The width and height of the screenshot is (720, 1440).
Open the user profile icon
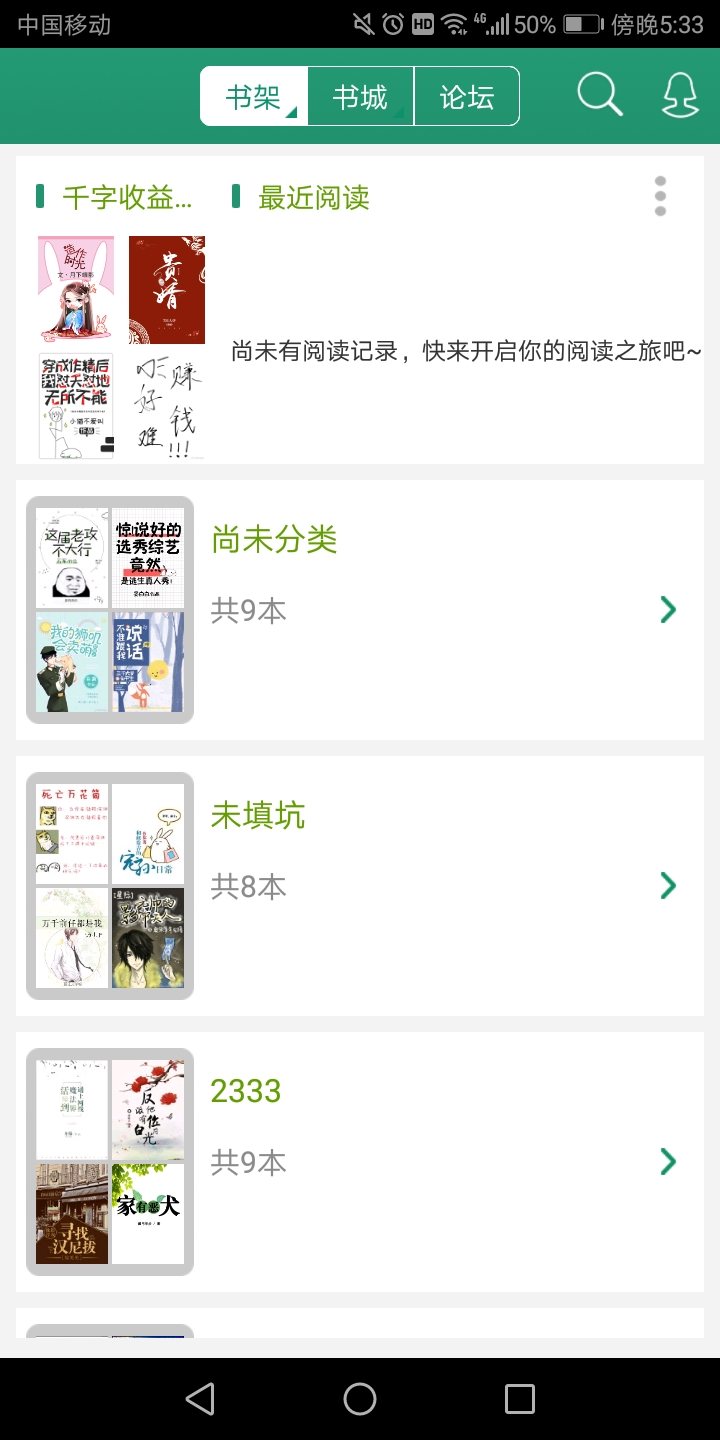tap(680, 96)
